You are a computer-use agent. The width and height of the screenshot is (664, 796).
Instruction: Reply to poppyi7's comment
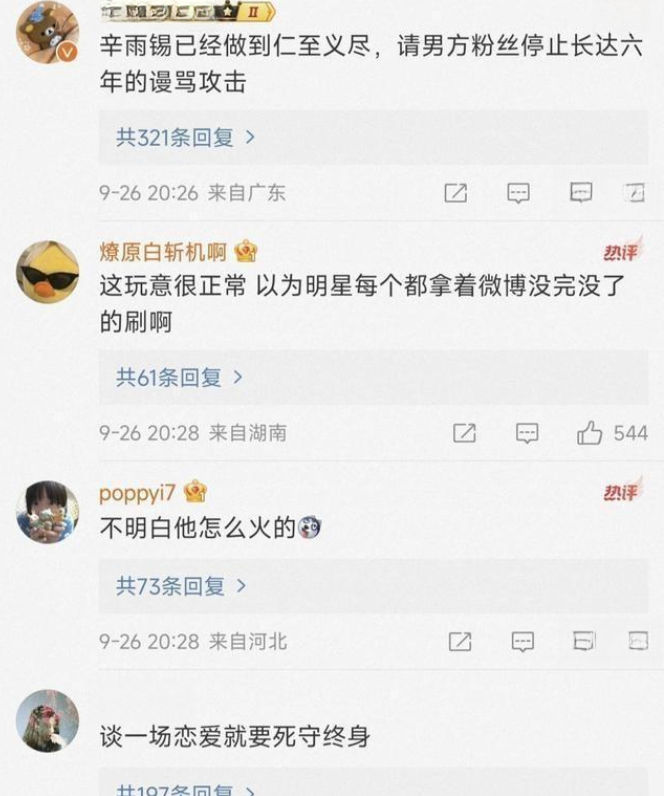522,641
